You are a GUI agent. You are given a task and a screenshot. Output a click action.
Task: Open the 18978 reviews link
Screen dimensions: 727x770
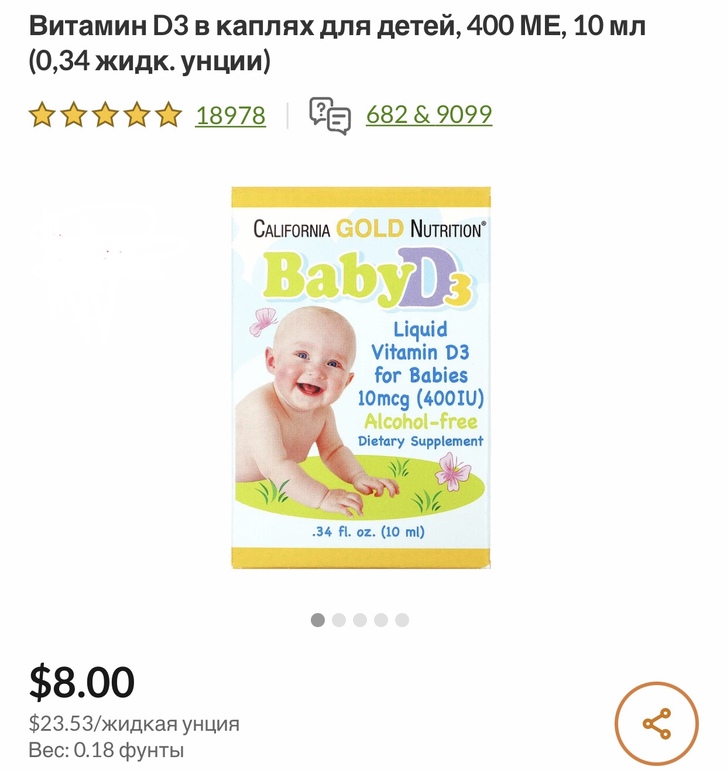(x=230, y=115)
